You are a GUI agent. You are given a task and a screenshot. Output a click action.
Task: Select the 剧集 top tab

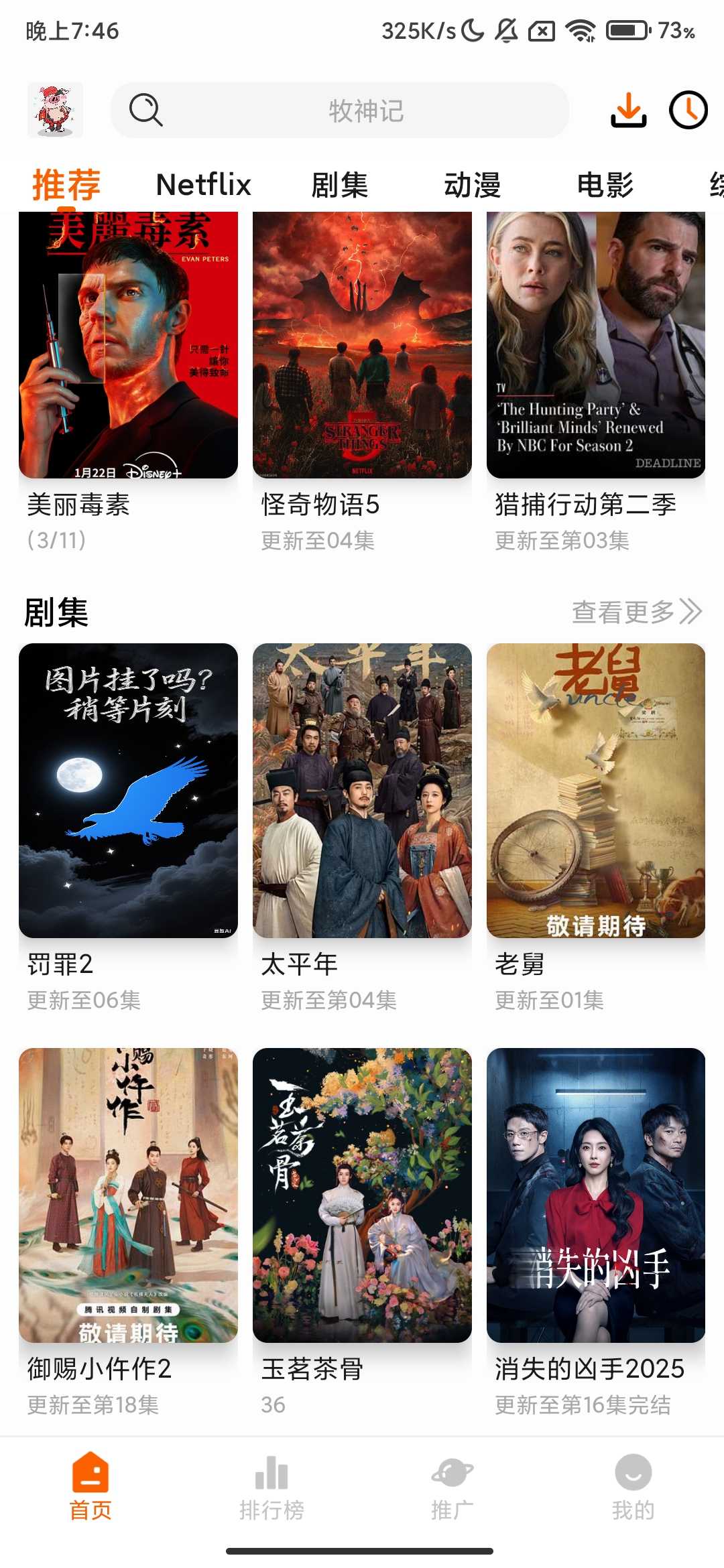click(x=339, y=185)
